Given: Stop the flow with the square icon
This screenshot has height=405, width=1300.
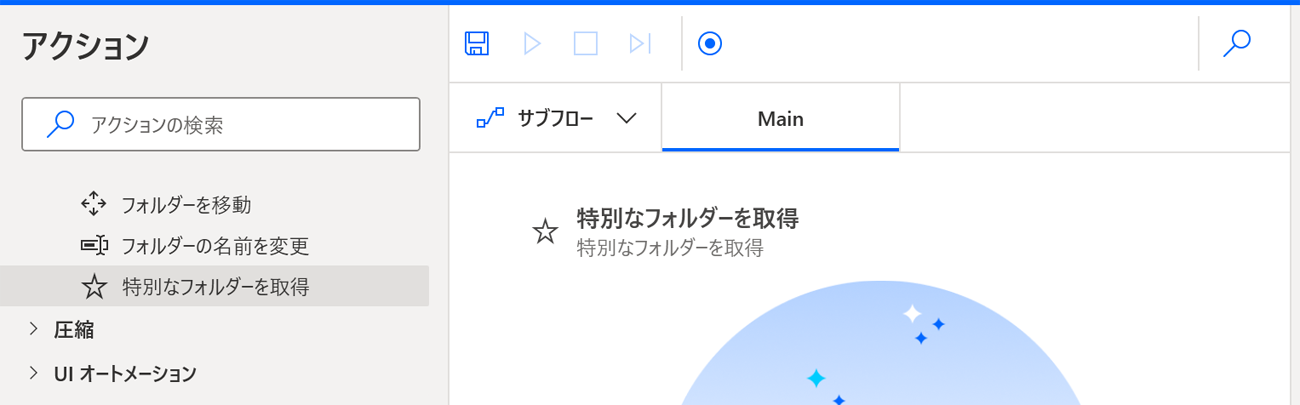Looking at the screenshot, I should tap(586, 44).
